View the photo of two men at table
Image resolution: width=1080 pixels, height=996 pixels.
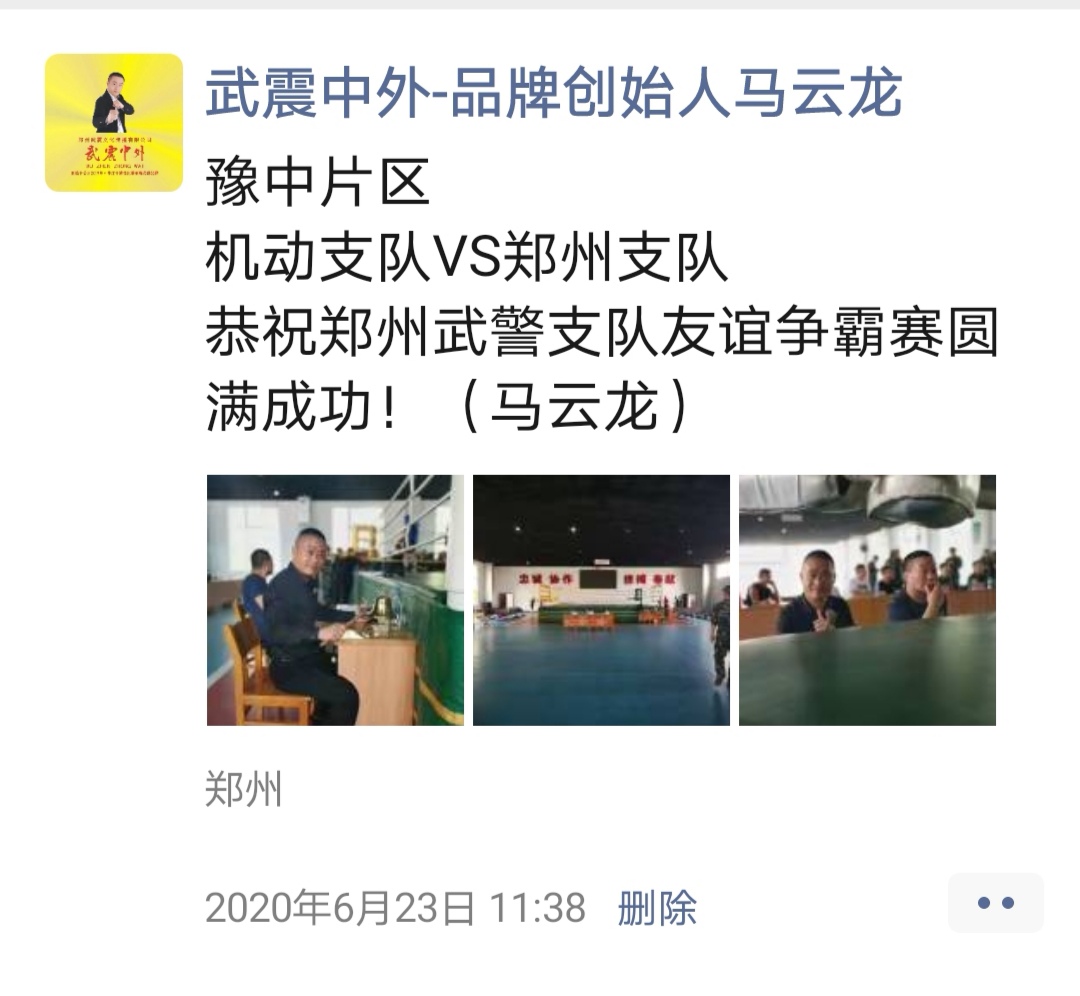coord(867,600)
